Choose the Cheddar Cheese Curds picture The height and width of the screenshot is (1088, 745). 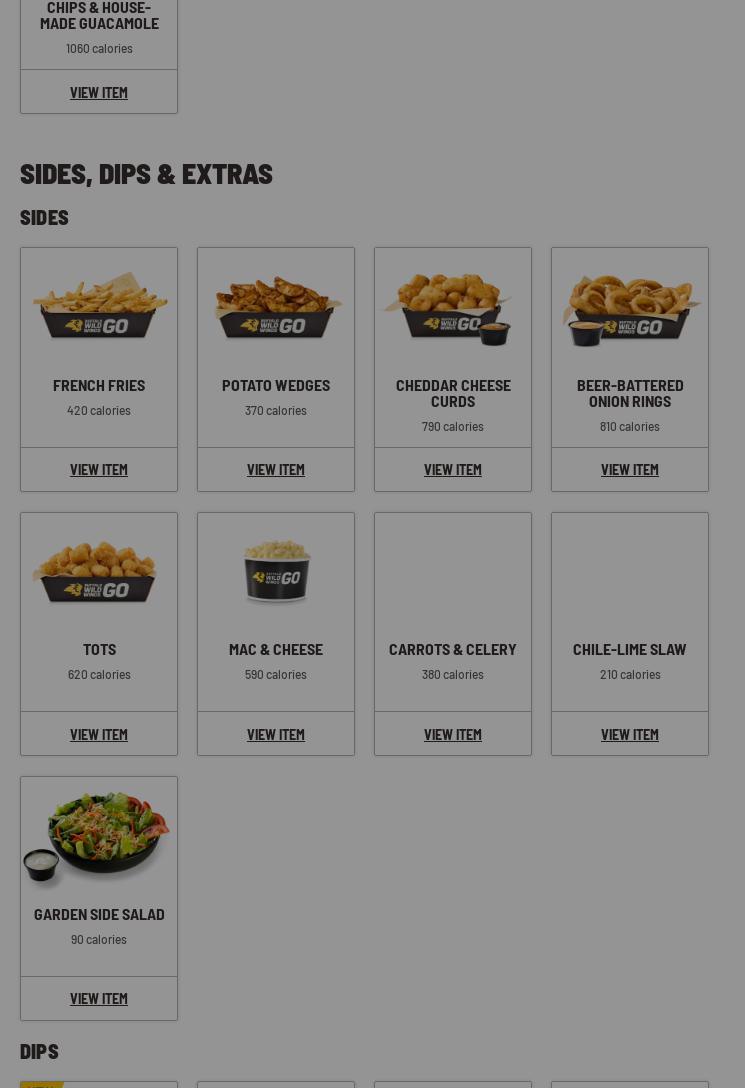(x=453, y=308)
